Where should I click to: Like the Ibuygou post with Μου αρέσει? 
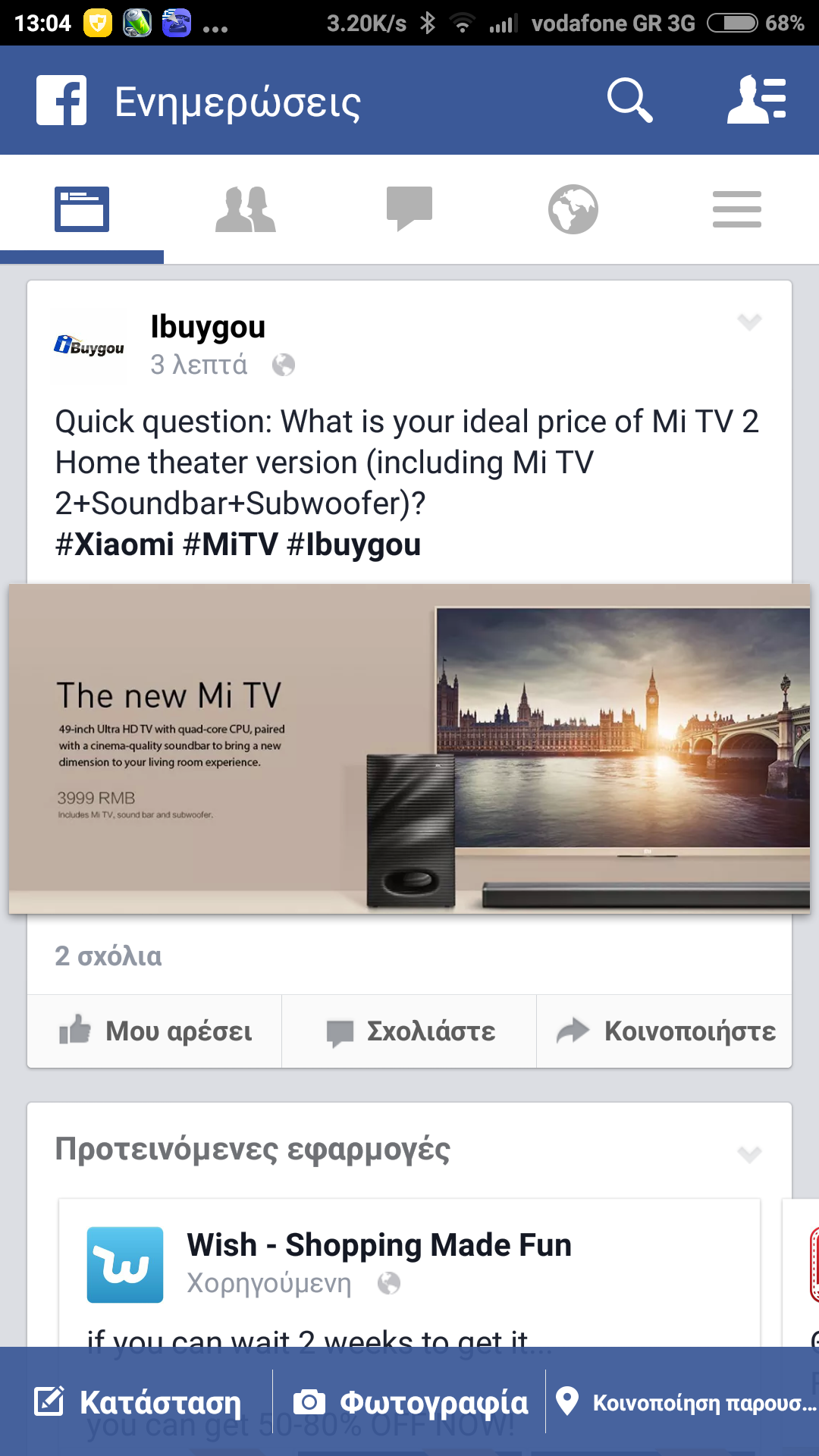click(x=155, y=1031)
